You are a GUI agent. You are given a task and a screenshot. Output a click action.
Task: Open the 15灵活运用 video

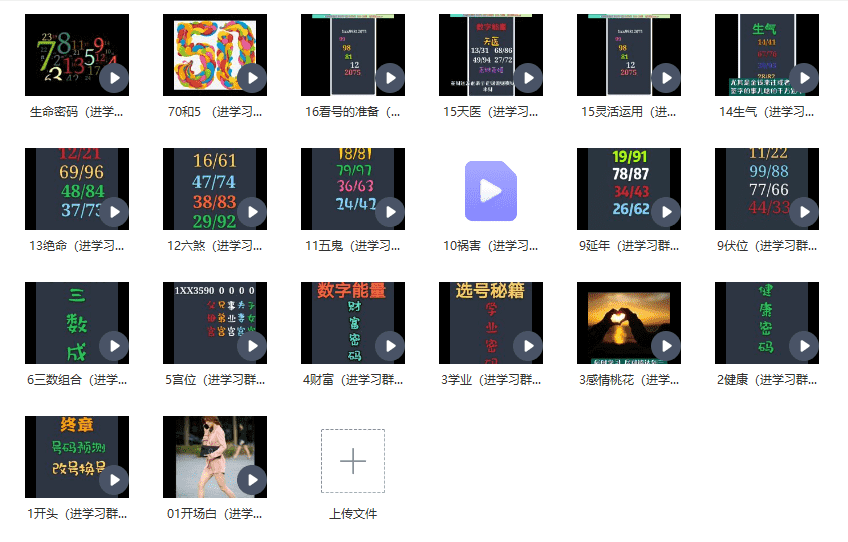(x=629, y=55)
